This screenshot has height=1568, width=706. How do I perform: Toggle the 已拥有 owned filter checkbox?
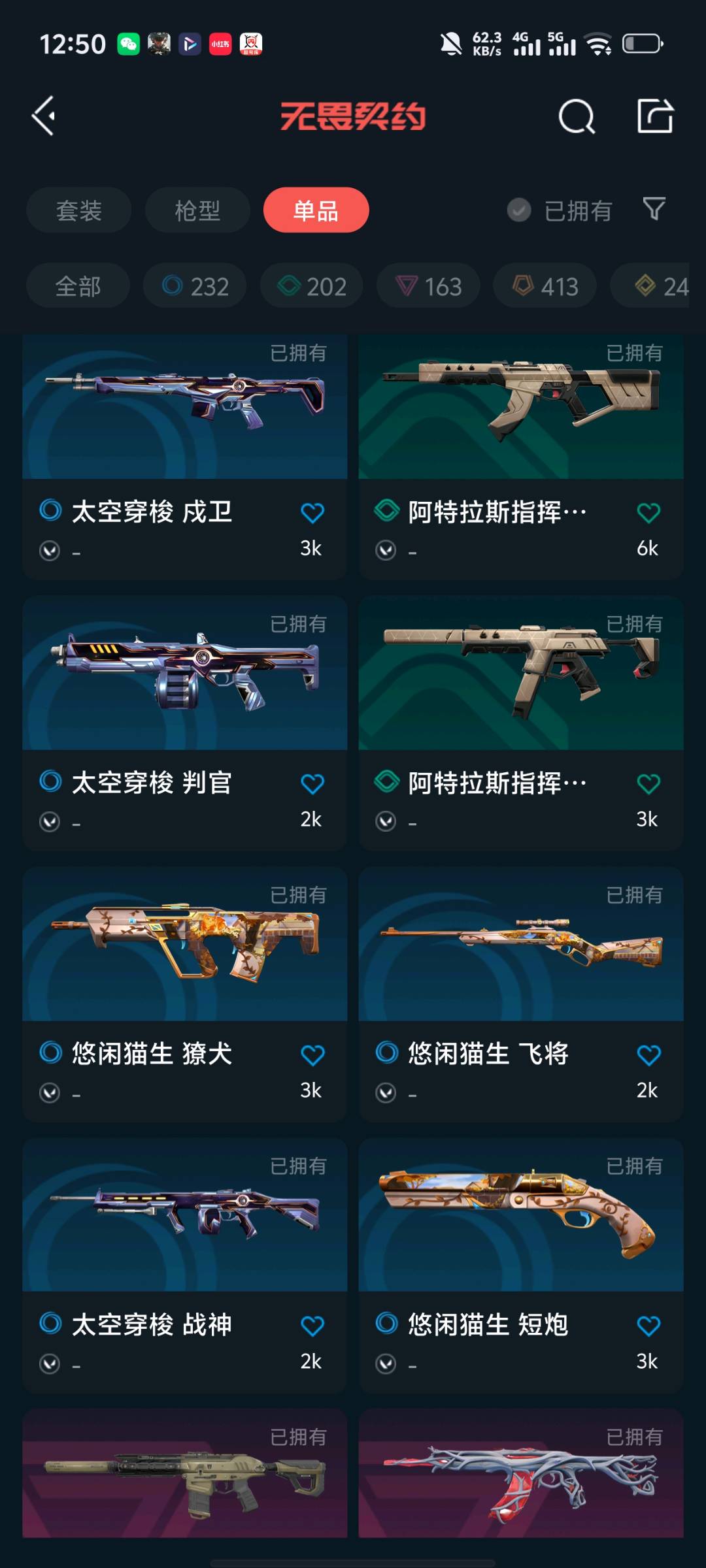click(x=519, y=210)
